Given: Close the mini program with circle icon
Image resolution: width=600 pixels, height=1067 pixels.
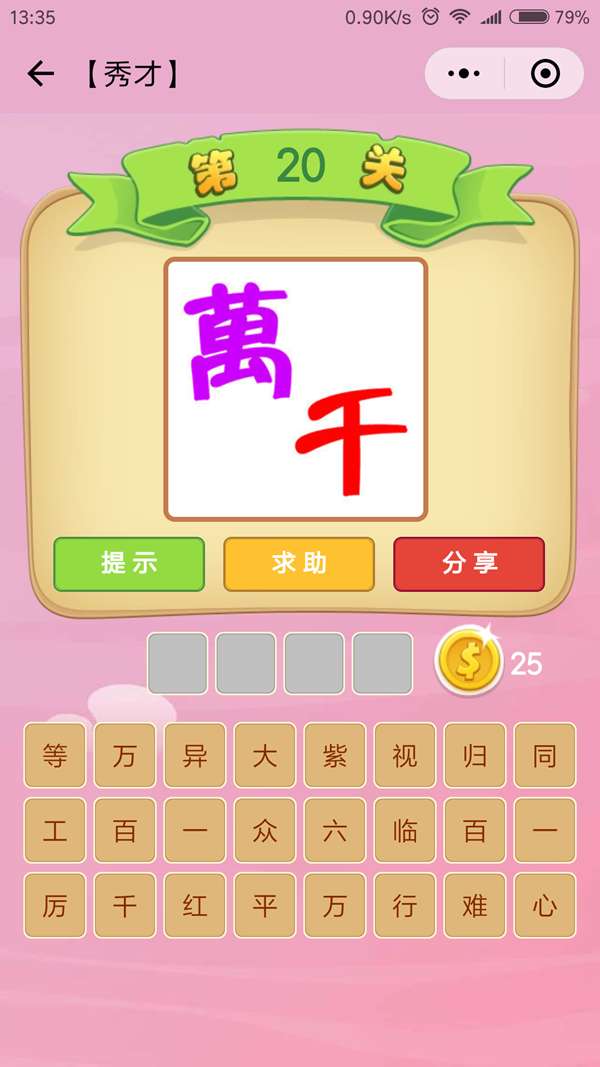Looking at the screenshot, I should click(x=544, y=74).
